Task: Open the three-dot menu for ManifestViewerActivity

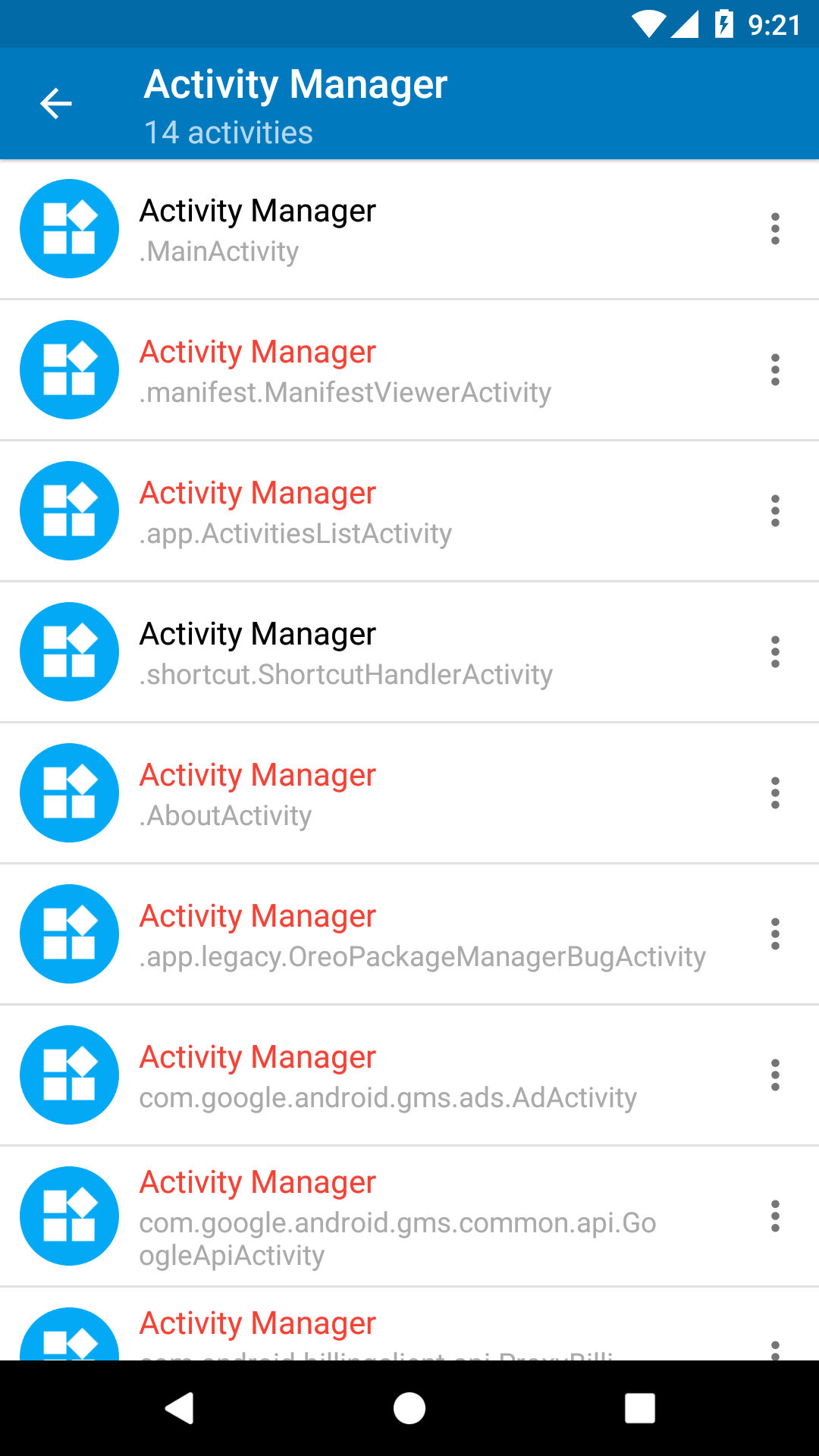Action: pyautogui.click(x=775, y=369)
